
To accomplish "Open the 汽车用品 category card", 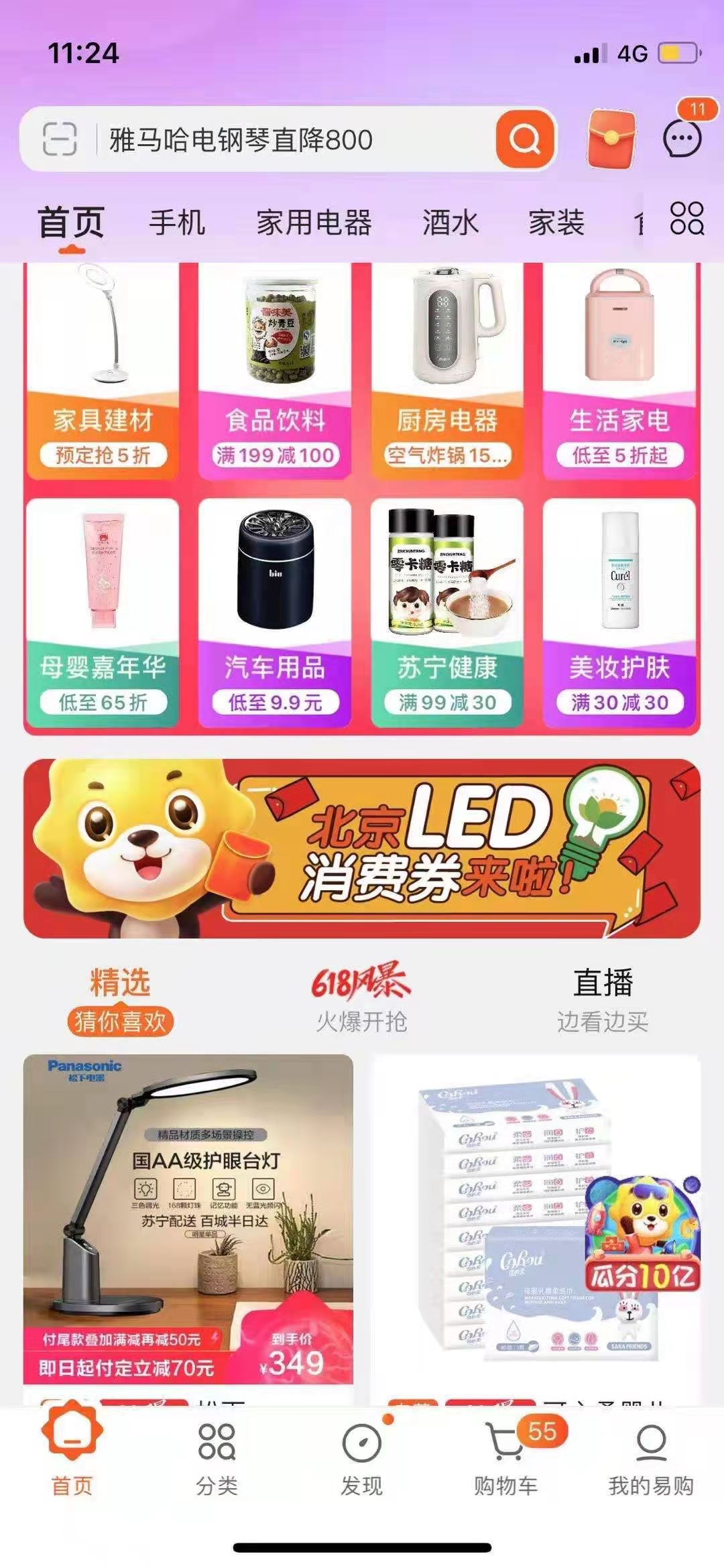I will tap(275, 613).
